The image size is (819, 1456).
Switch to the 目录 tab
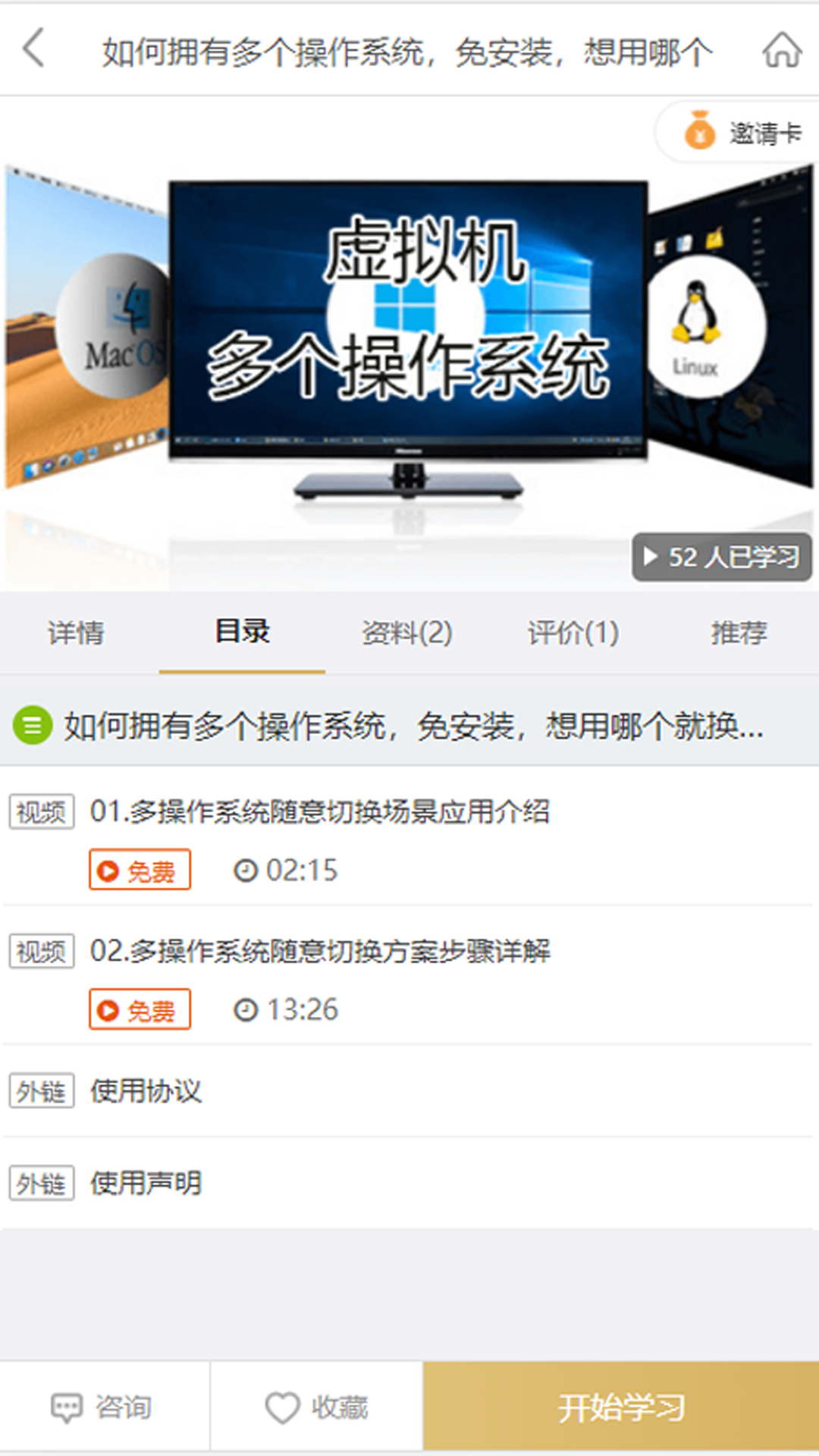coord(242,631)
